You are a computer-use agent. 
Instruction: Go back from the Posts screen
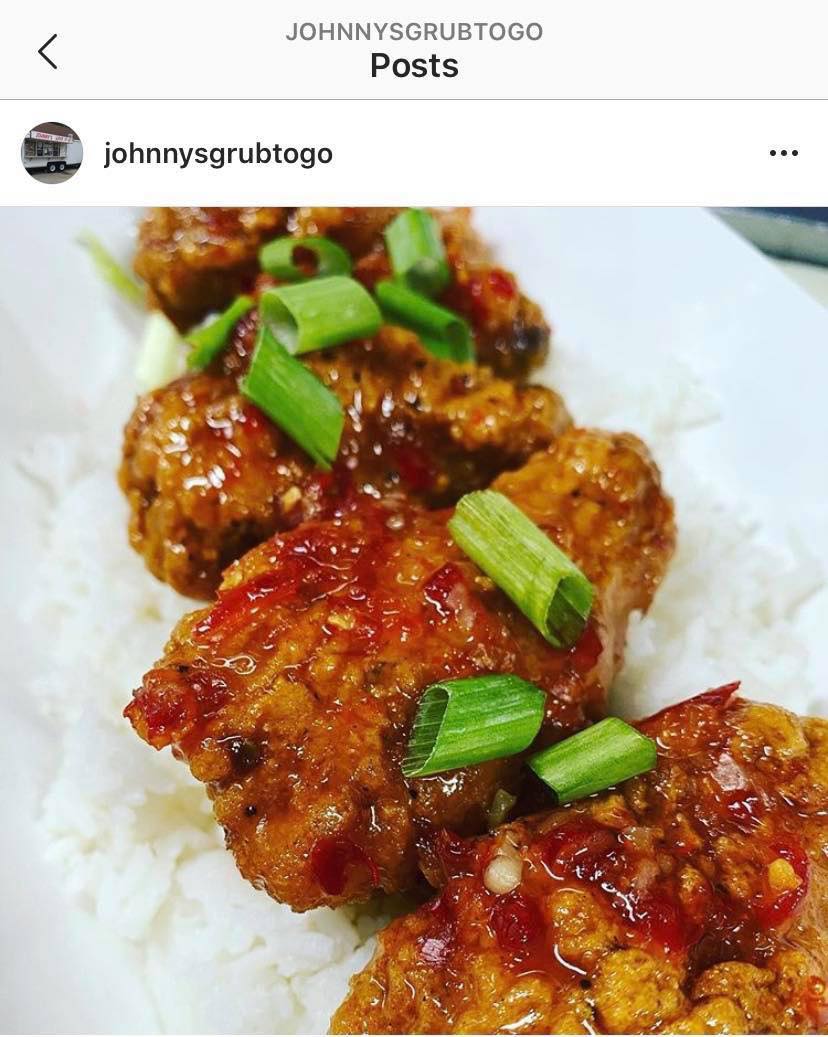click(x=47, y=51)
